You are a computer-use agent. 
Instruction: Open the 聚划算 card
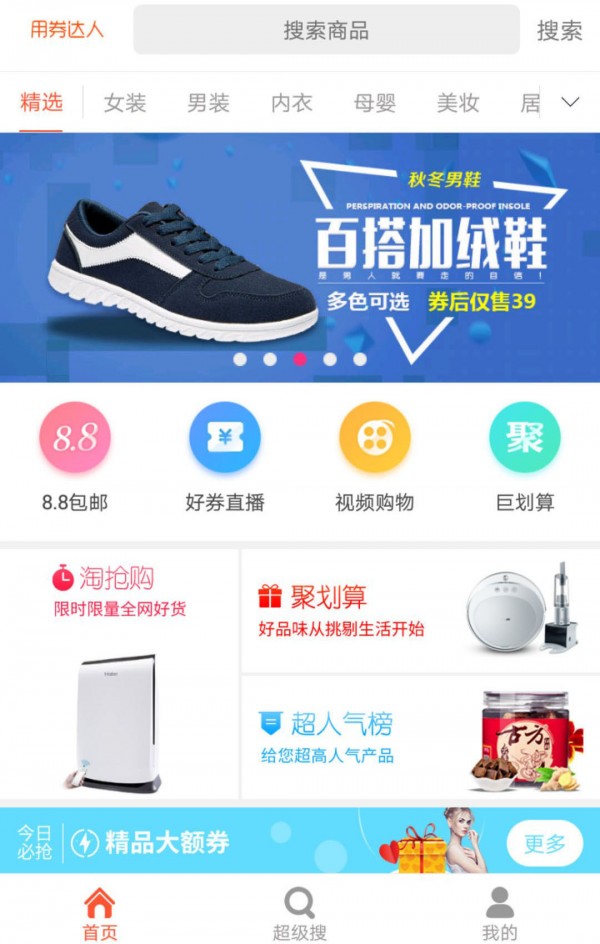click(420, 611)
